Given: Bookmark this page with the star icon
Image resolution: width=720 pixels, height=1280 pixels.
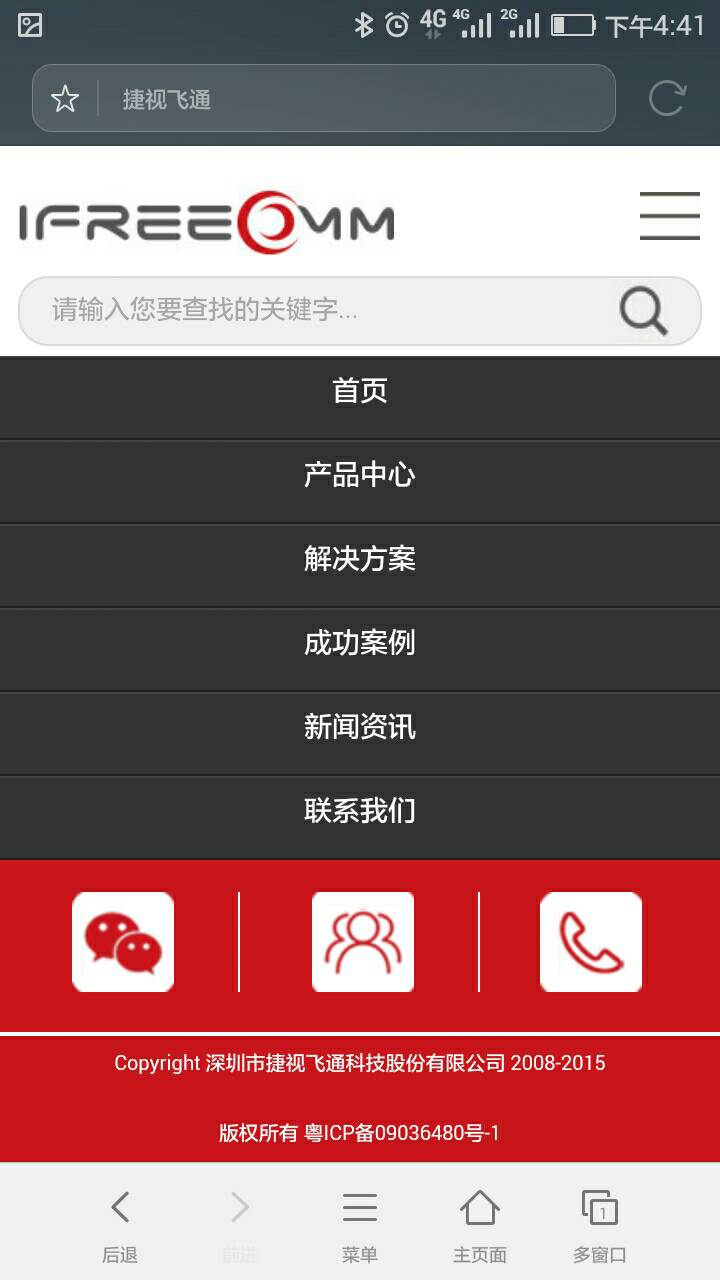Looking at the screenshot, I should pyautogui.click(x=65, y=99).
